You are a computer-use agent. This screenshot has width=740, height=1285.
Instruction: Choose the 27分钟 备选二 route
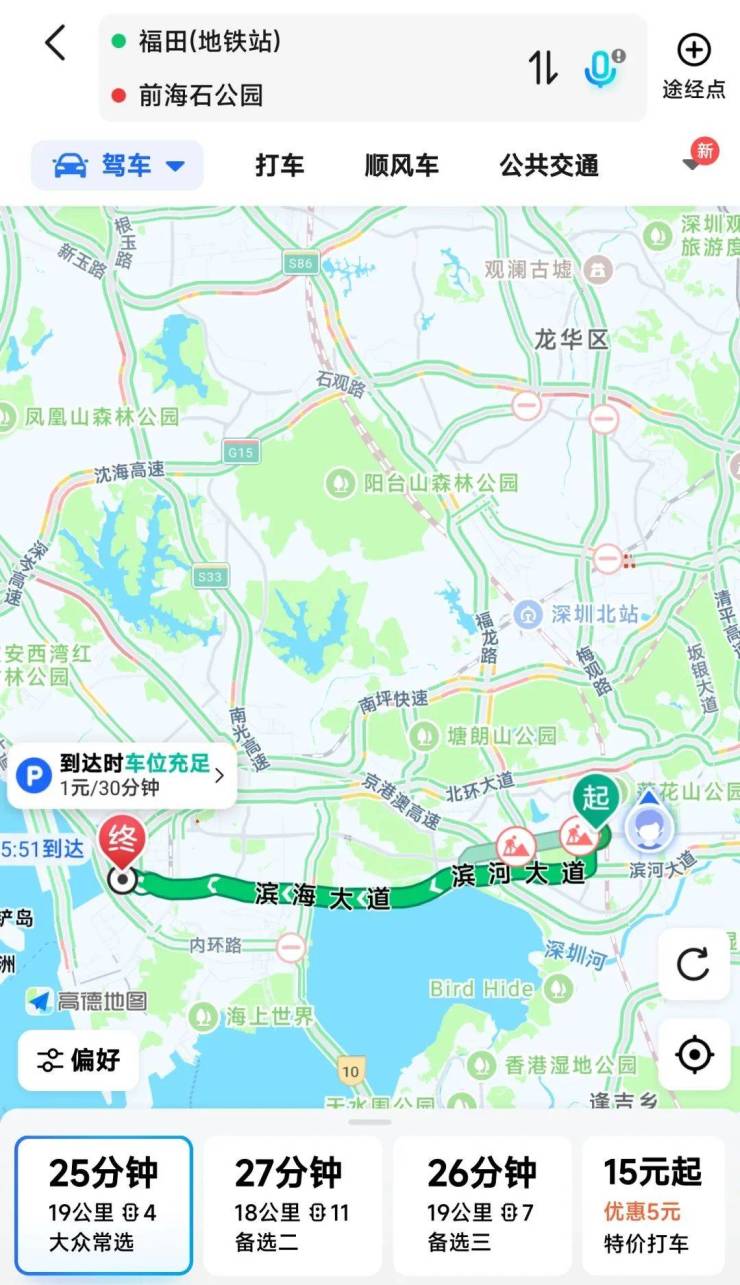[292, 1205]
